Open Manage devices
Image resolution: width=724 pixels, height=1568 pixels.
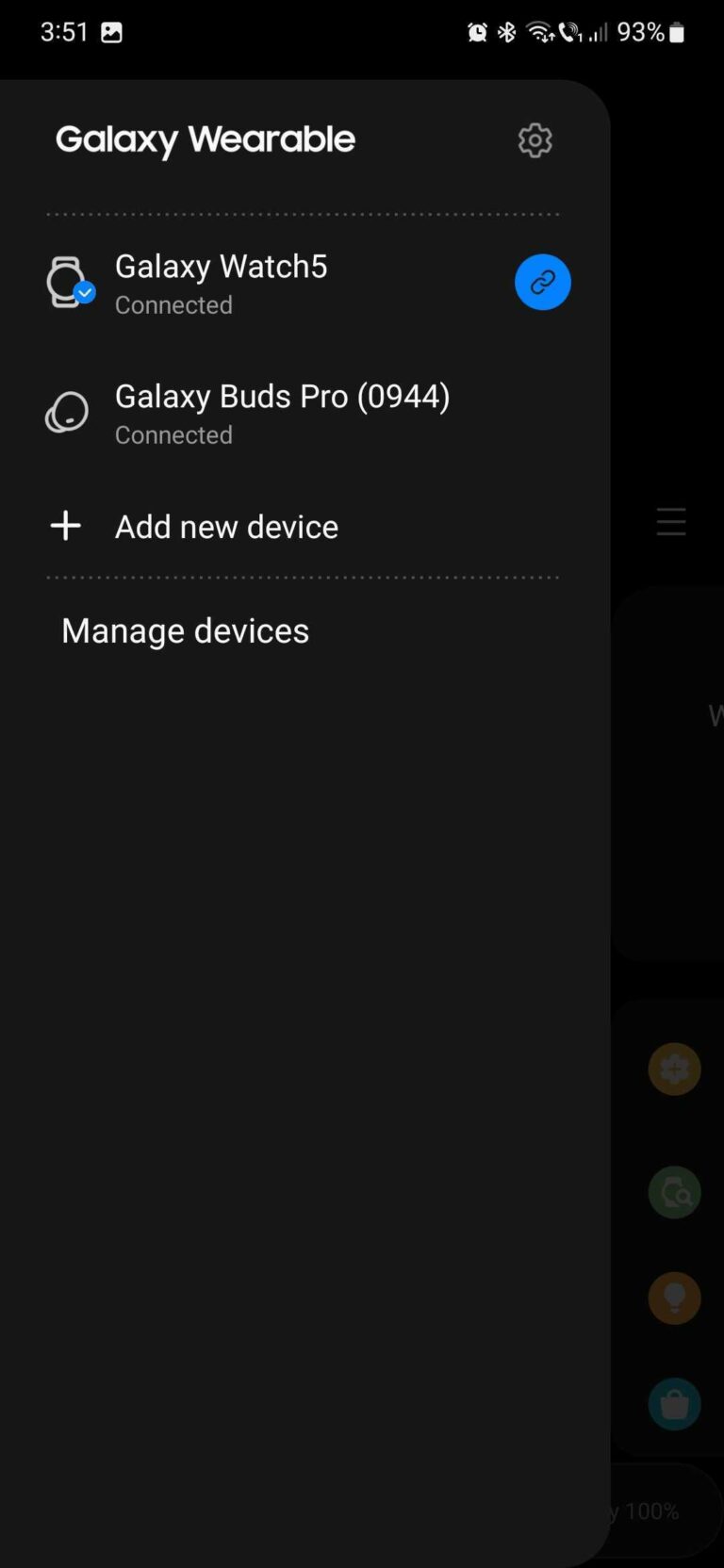(185, 630)
